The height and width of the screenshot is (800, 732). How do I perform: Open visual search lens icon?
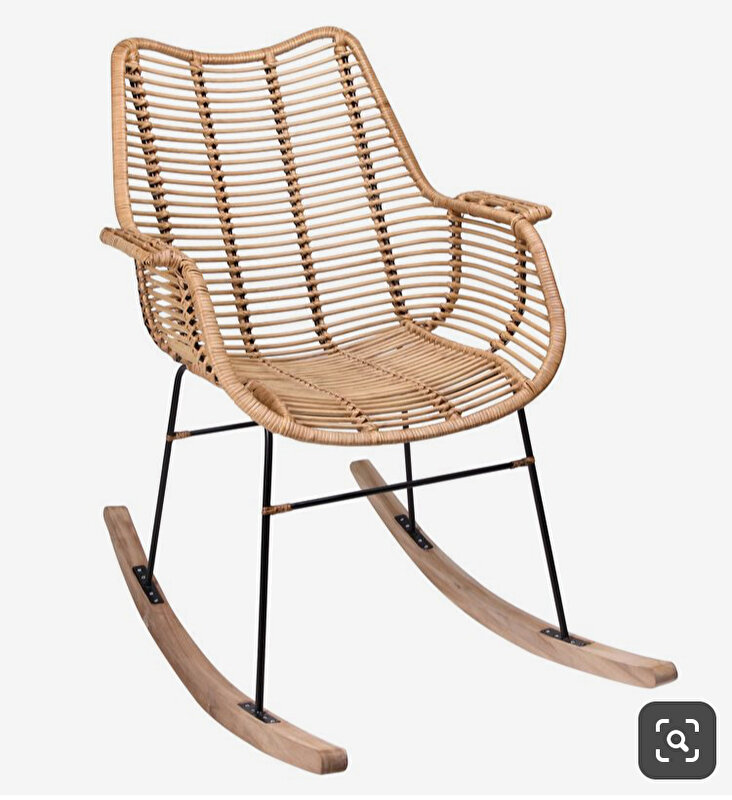pos(677,740)
